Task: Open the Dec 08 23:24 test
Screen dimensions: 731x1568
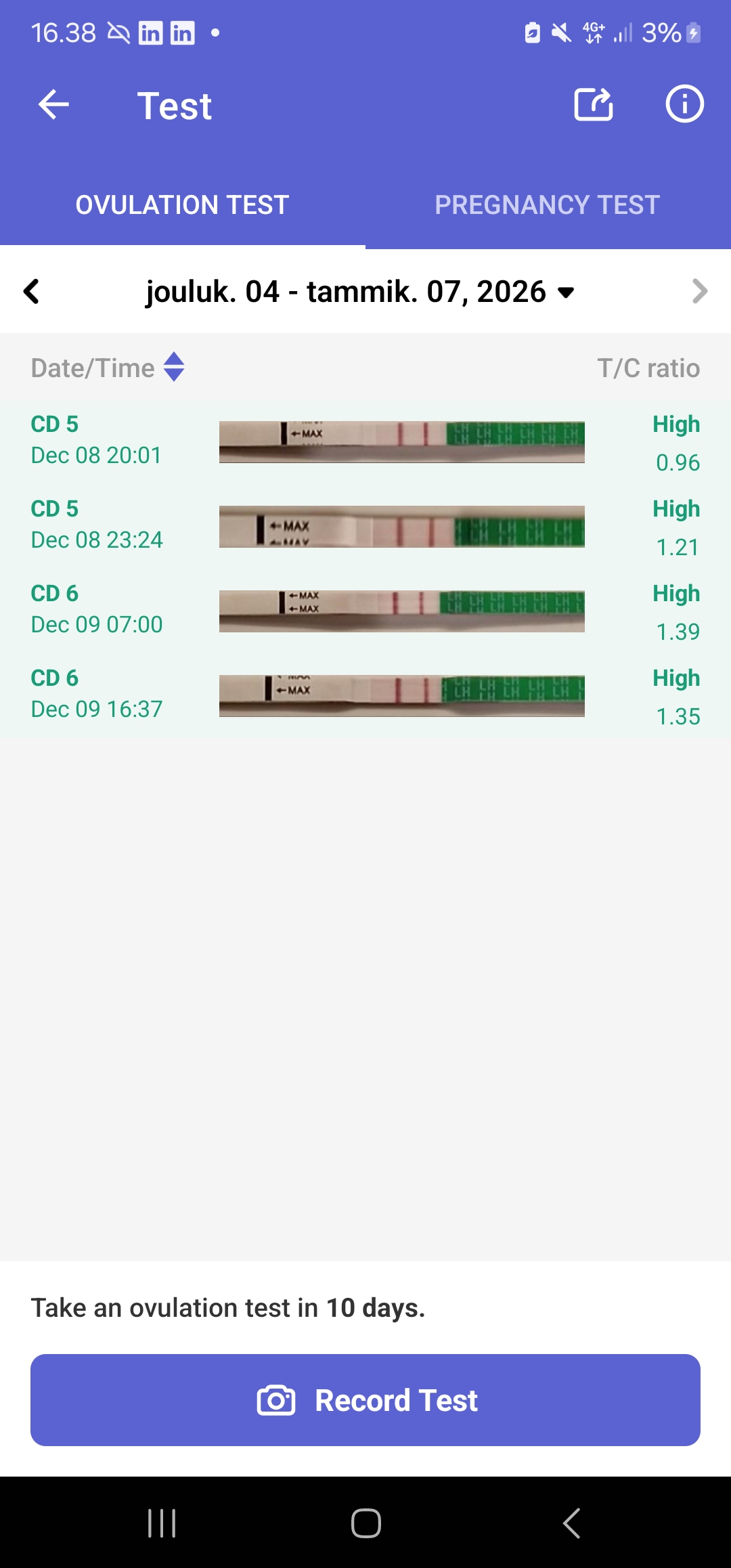Action: click(365, 527)
